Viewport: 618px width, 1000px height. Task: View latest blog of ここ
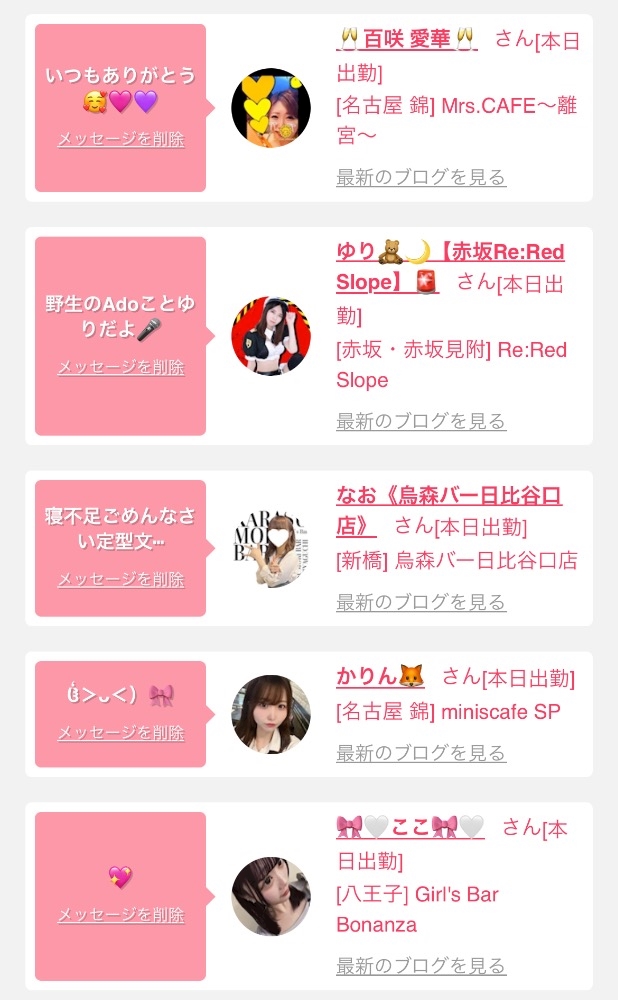pos(421,966)
